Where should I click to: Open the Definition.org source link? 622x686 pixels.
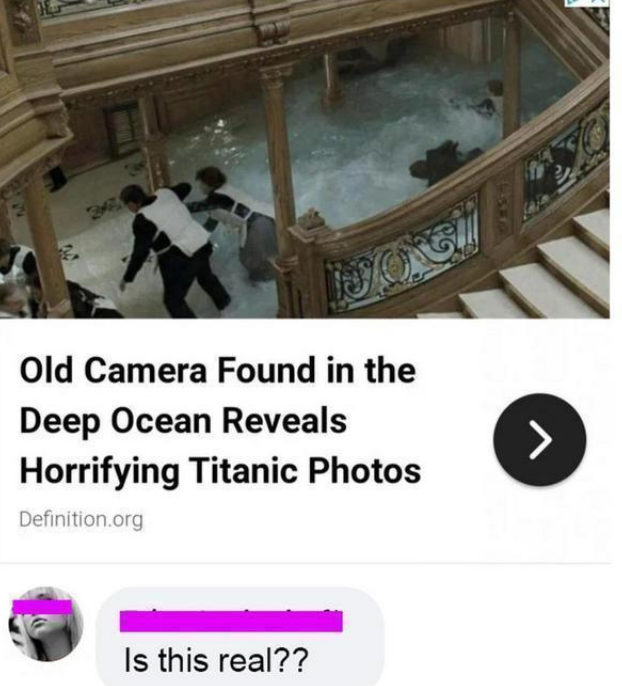click(x=81, y=520)
